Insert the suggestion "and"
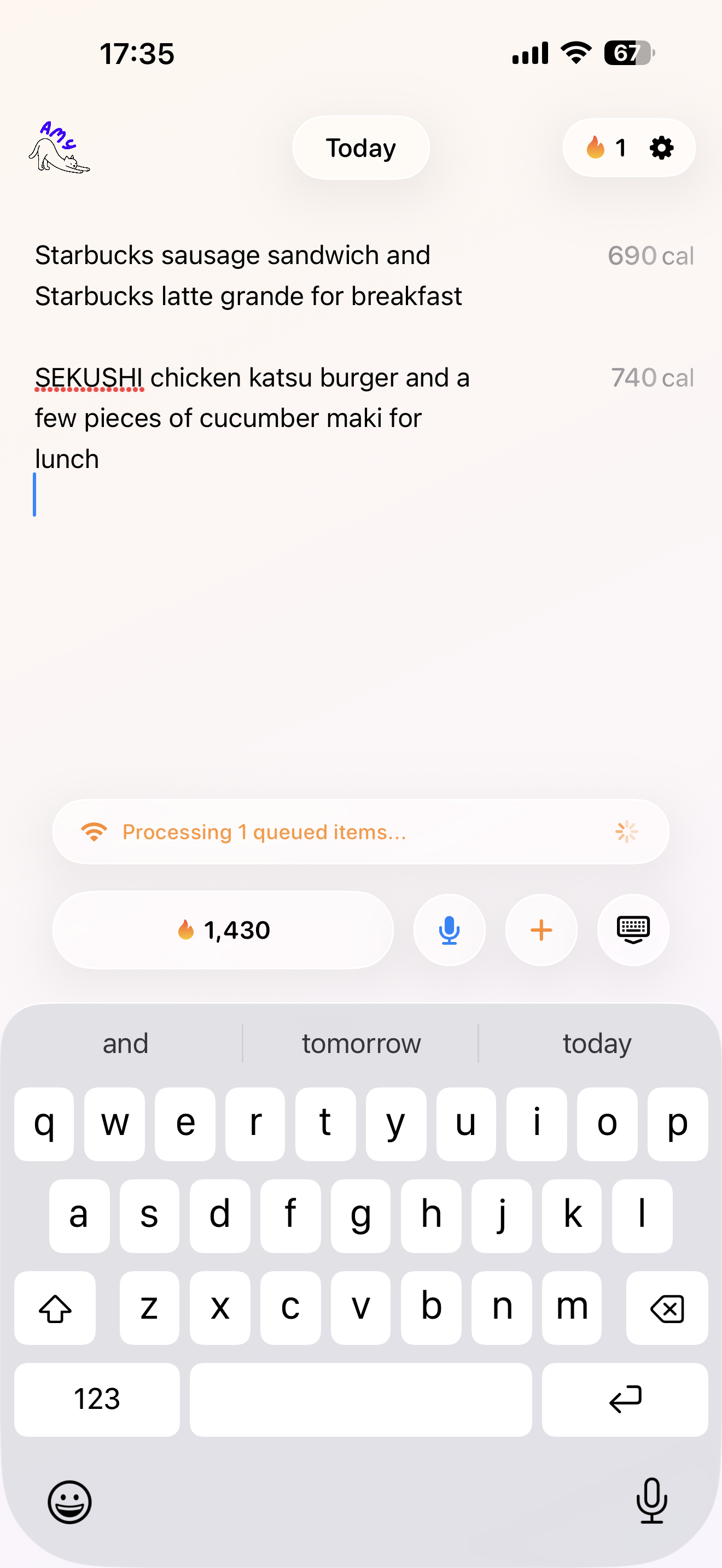The height and width of the screenshot is (1568, 722). coord(125,1043)
